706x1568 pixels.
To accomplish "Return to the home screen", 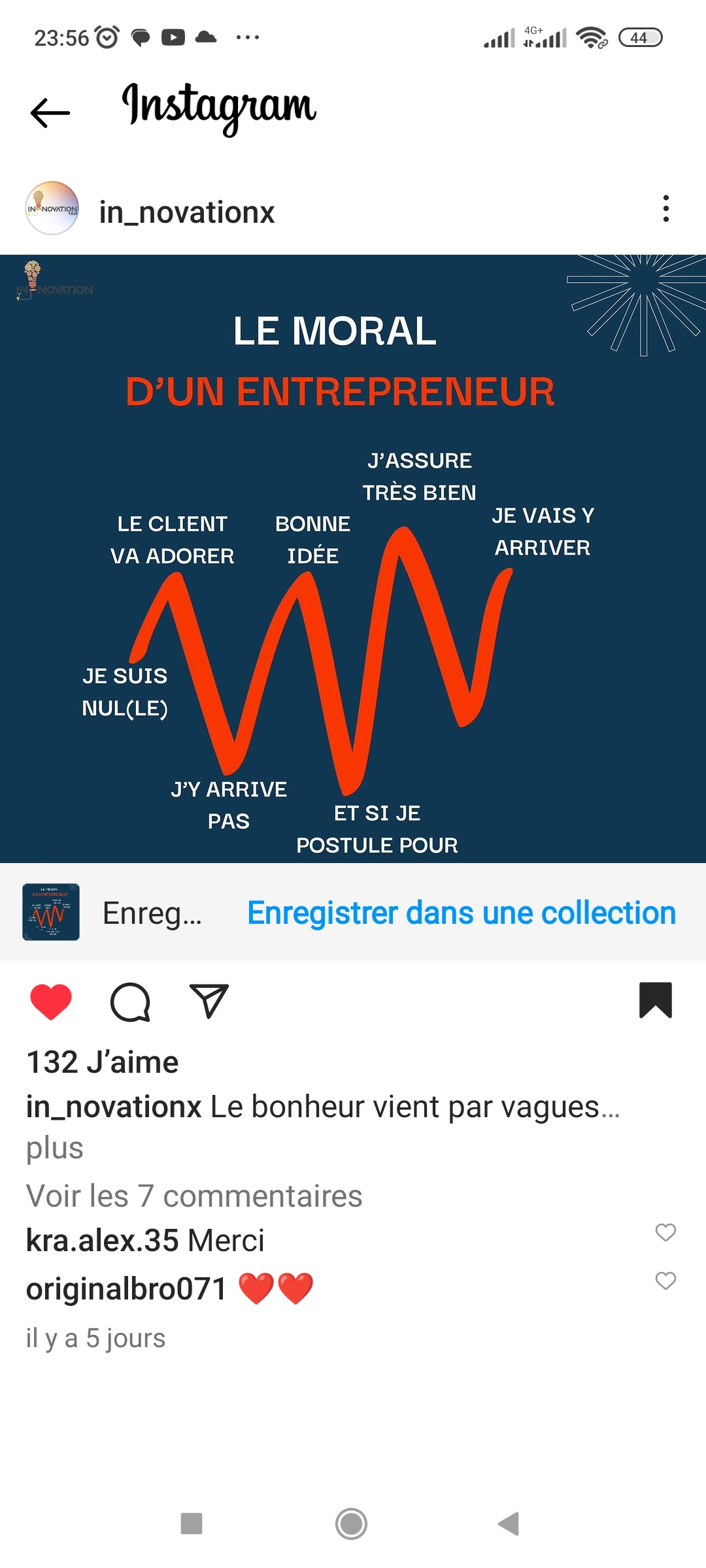I will pos(352,1524).
